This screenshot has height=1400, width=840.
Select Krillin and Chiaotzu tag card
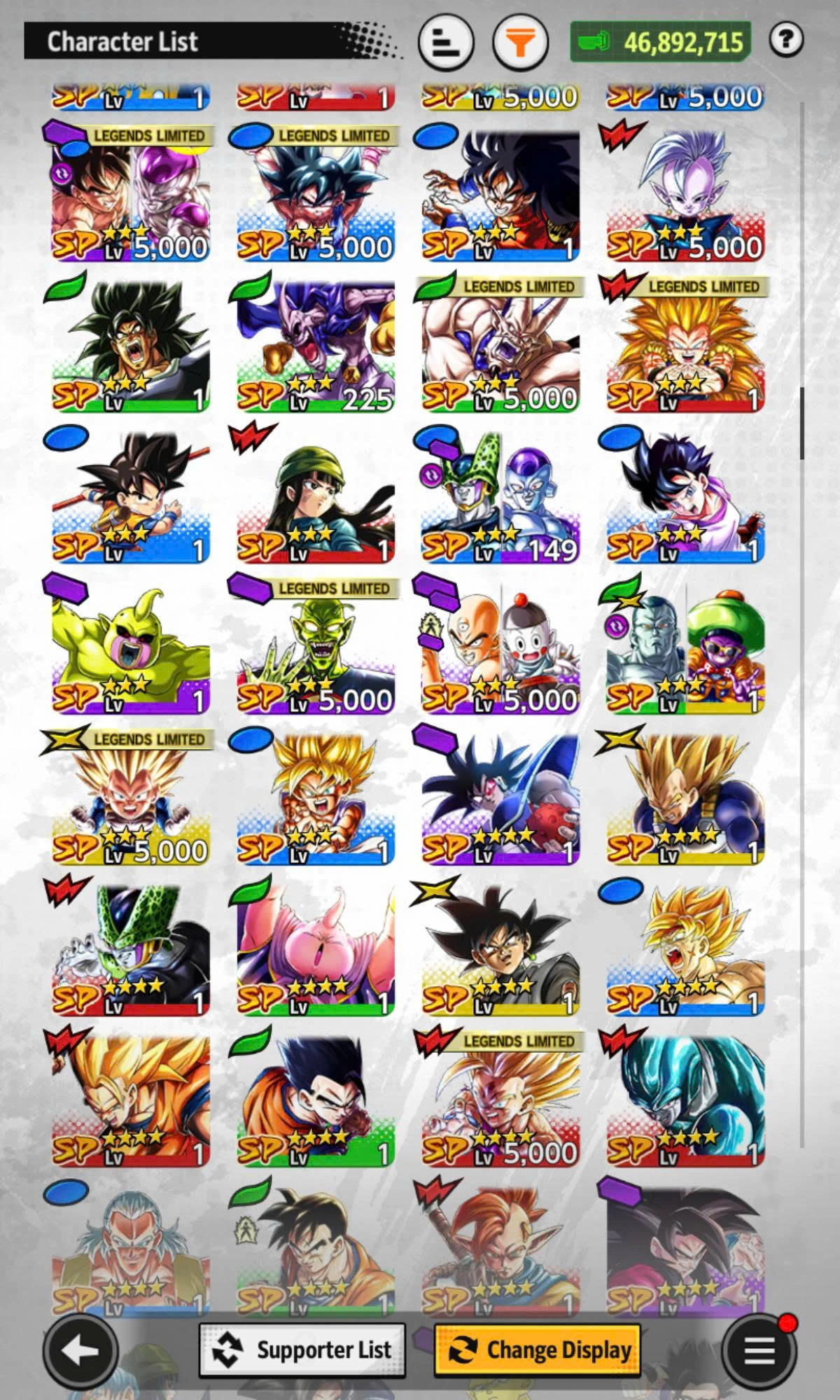[x=500, y=647]
